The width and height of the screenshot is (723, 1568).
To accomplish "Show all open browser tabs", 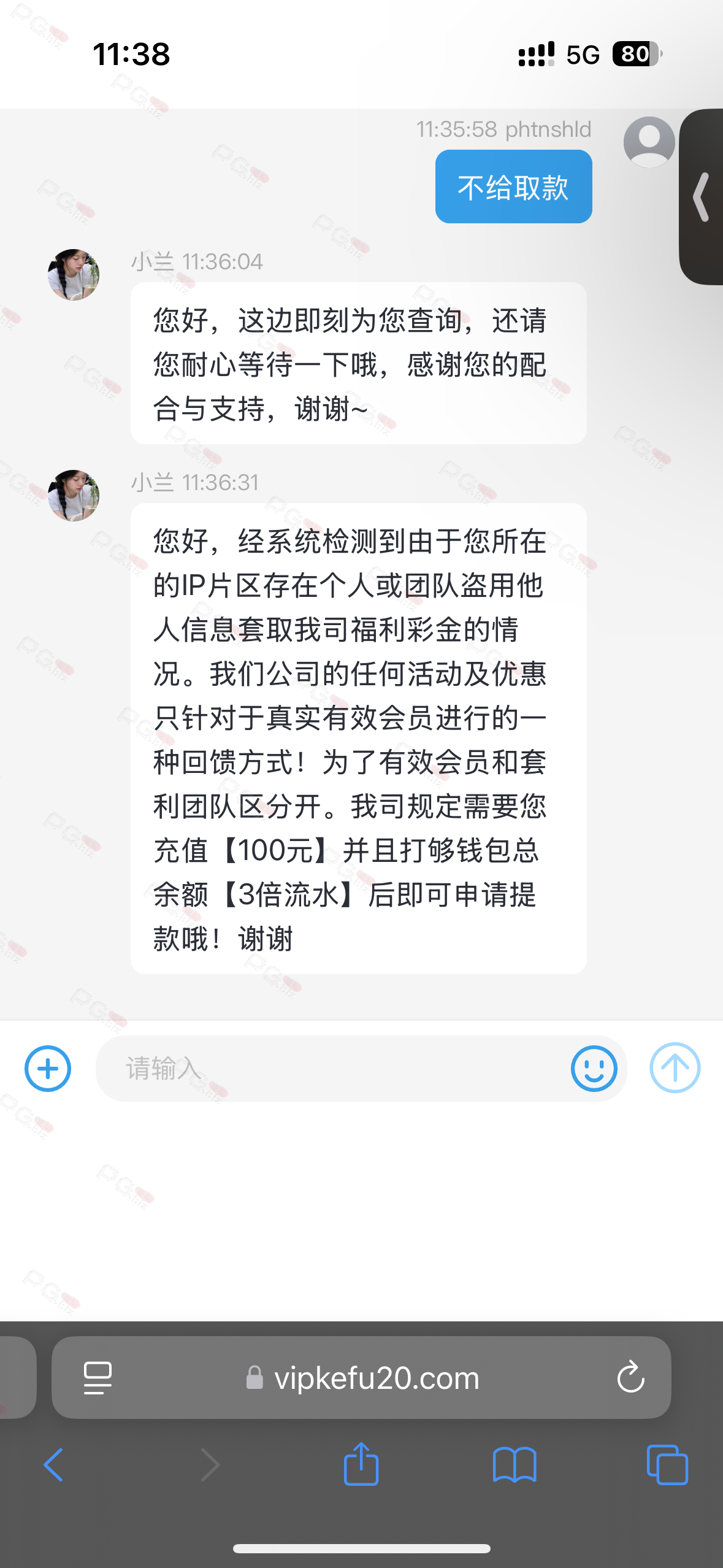I will click(667, 1465).
